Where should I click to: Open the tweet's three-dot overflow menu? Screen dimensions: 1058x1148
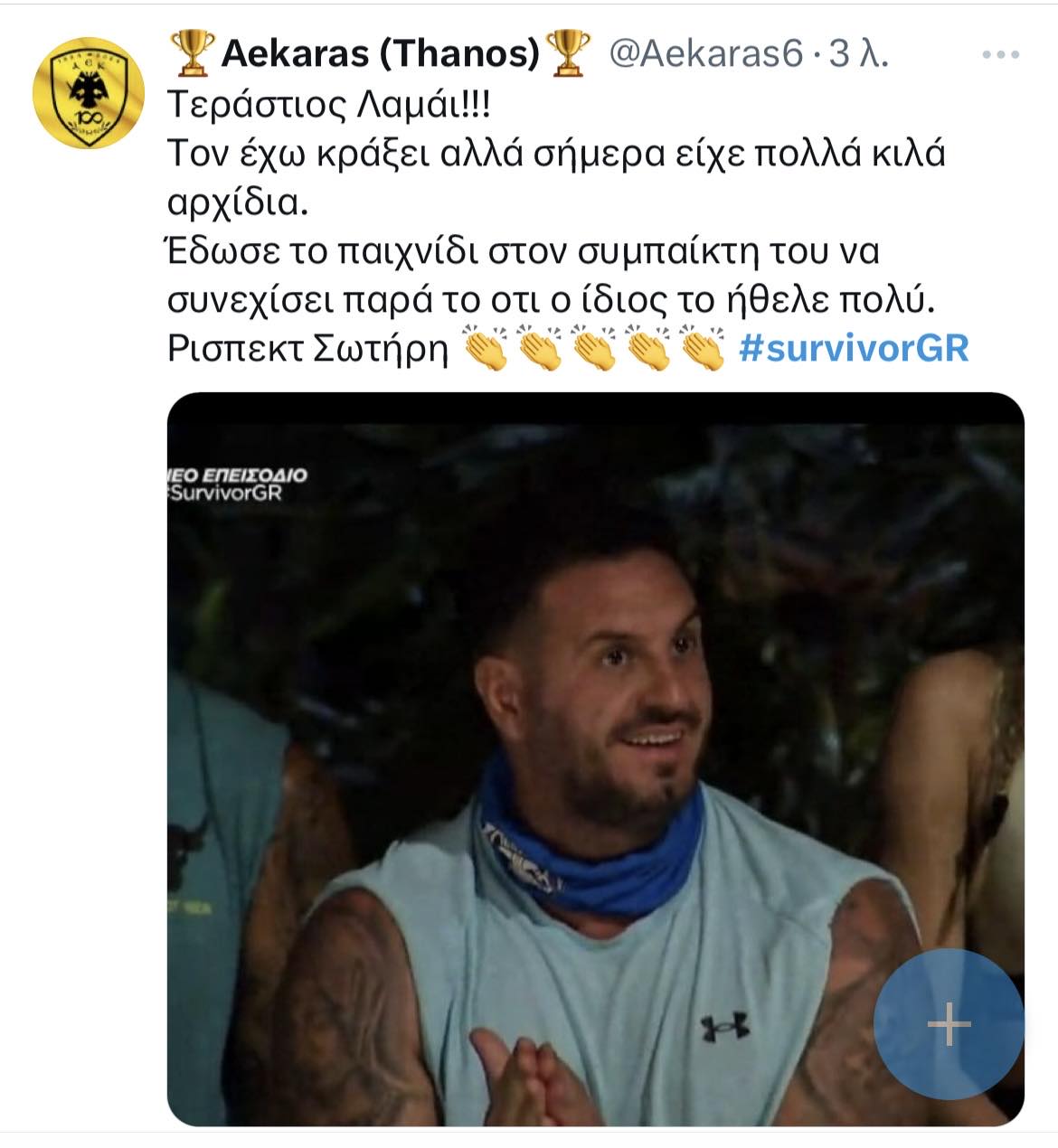[x=1000, y=55]
